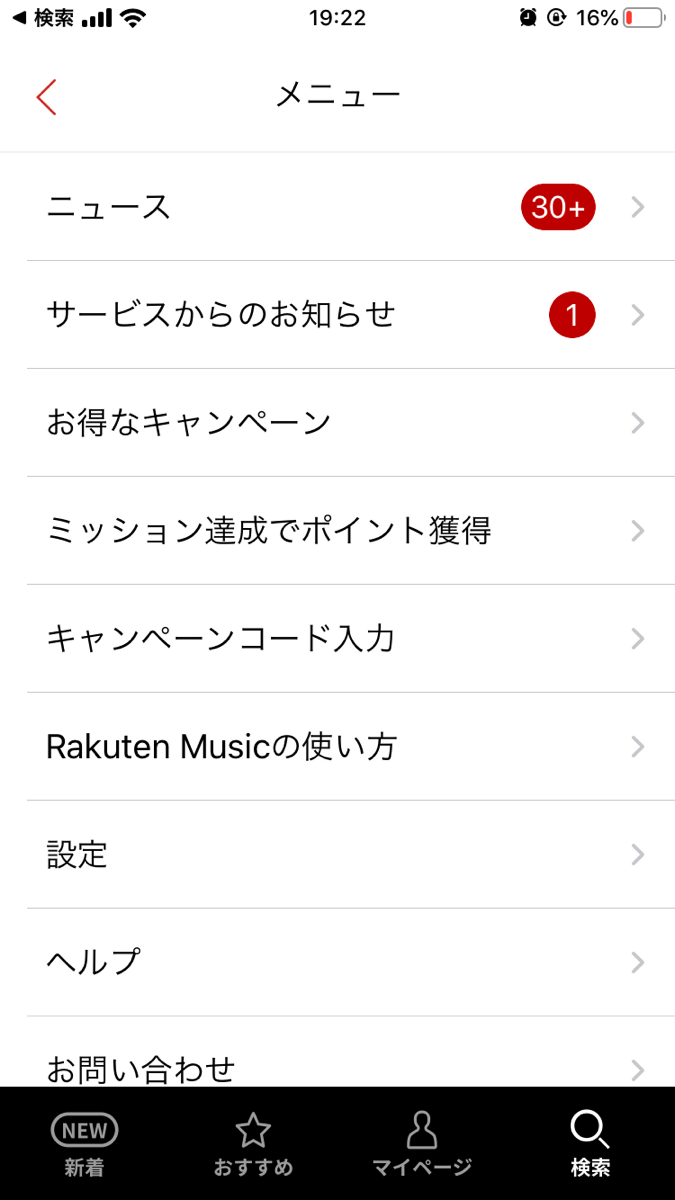The height and width of the screenshot is (1200, 675).
Task: Switch to the おすすめ tab
Action: 253,1144
